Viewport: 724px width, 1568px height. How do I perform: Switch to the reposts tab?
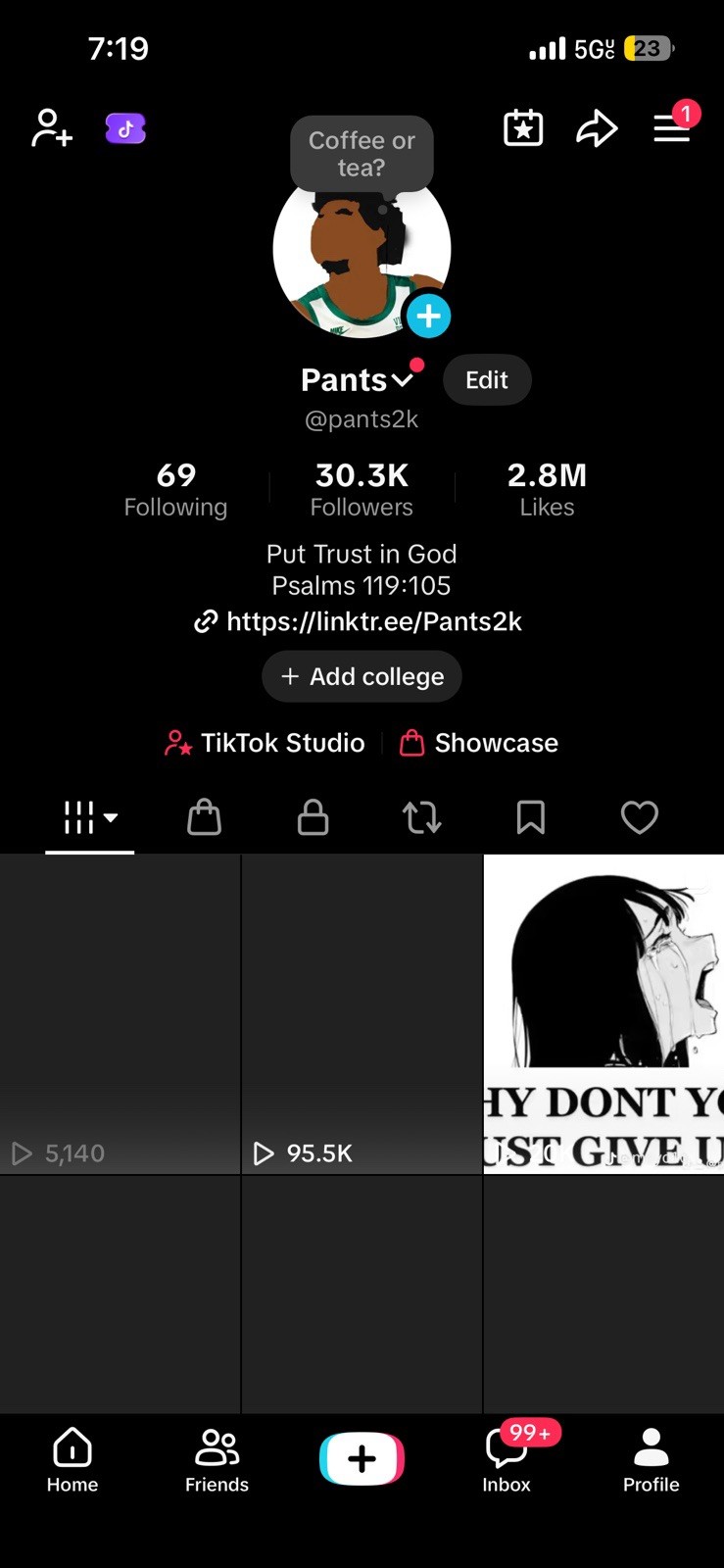click(x=422, y=816)
